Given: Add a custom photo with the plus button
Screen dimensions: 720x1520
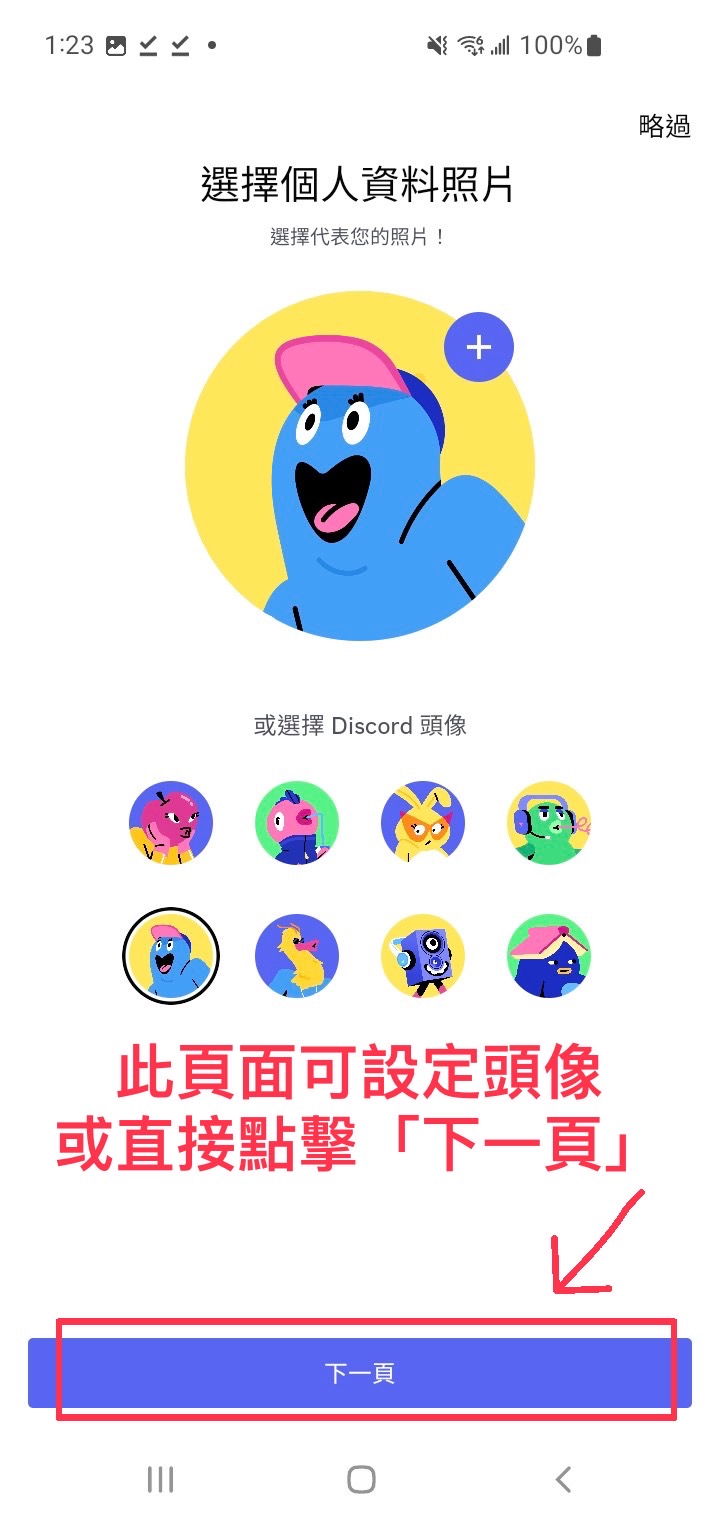Looking at the screenshot, I should pos(479,347).
